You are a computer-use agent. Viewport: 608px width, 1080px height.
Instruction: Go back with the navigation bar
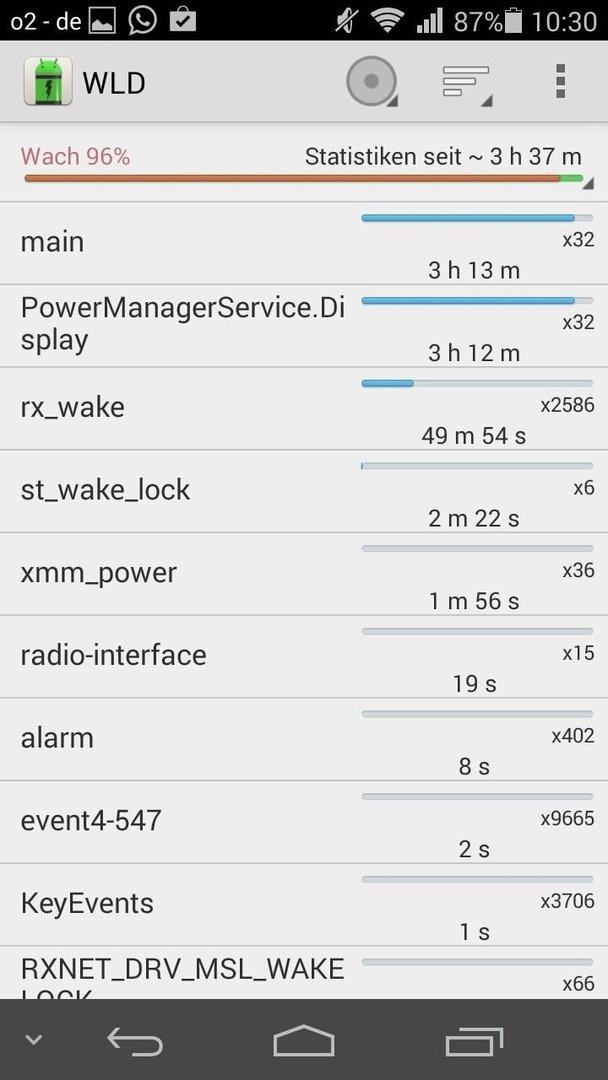point(135,1040)
